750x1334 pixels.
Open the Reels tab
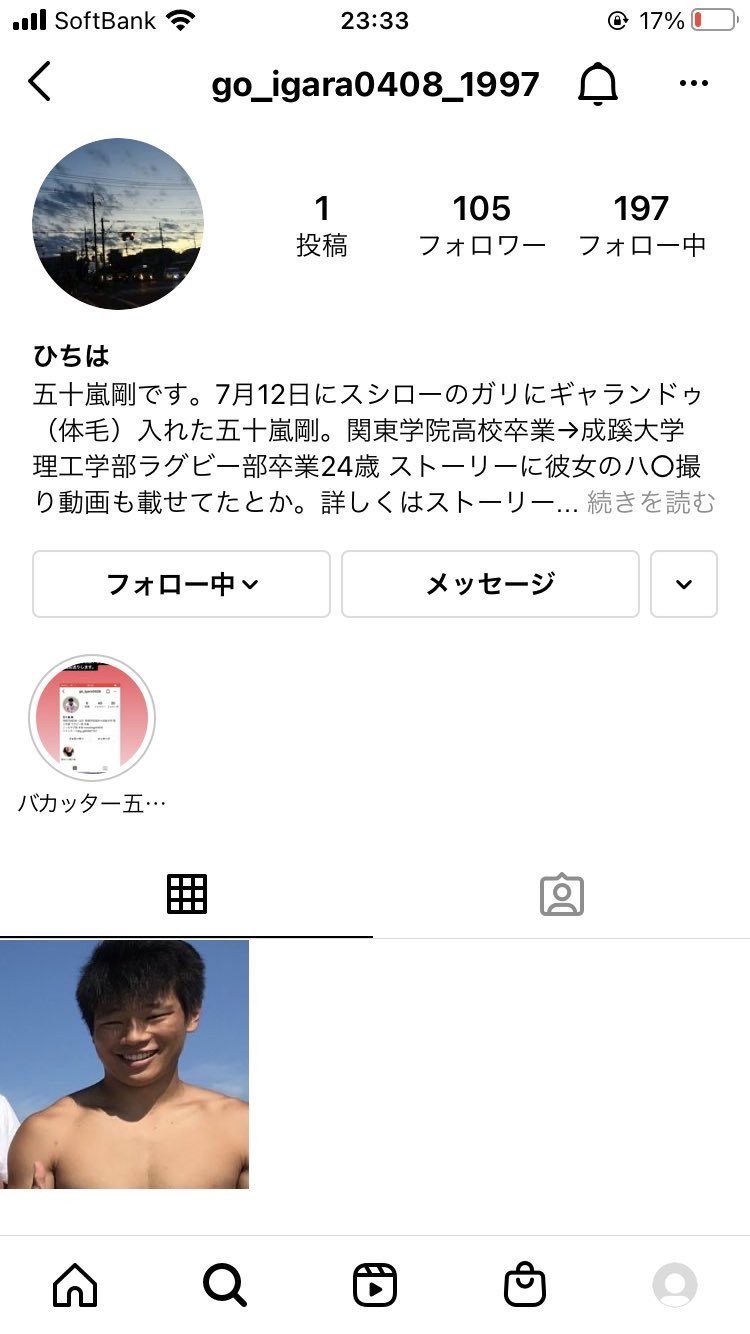tap(375, 1285)
